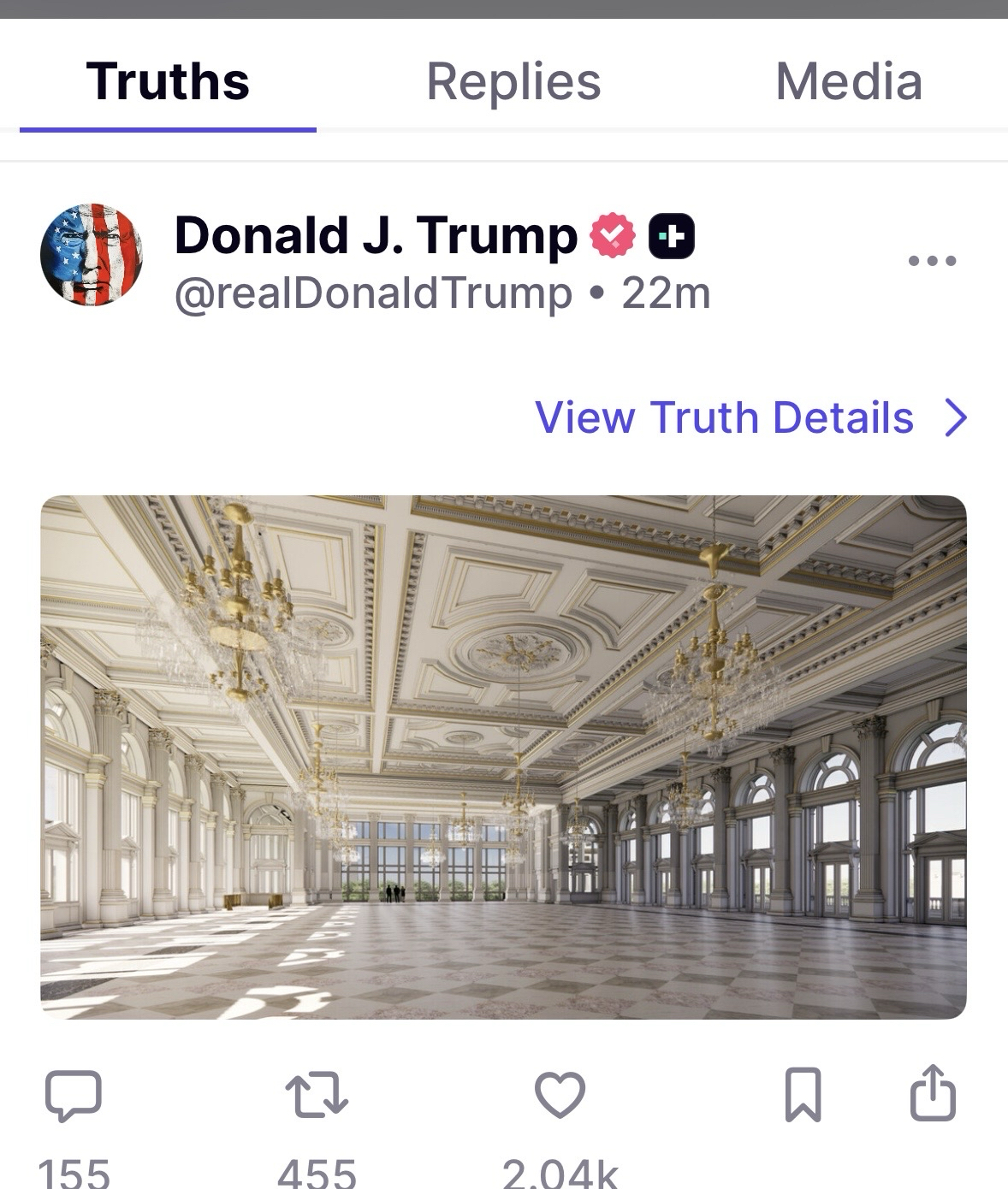The height and width of the screenshot is (1189, 1008).
Task: Share the post
Action: [932, 1093]
